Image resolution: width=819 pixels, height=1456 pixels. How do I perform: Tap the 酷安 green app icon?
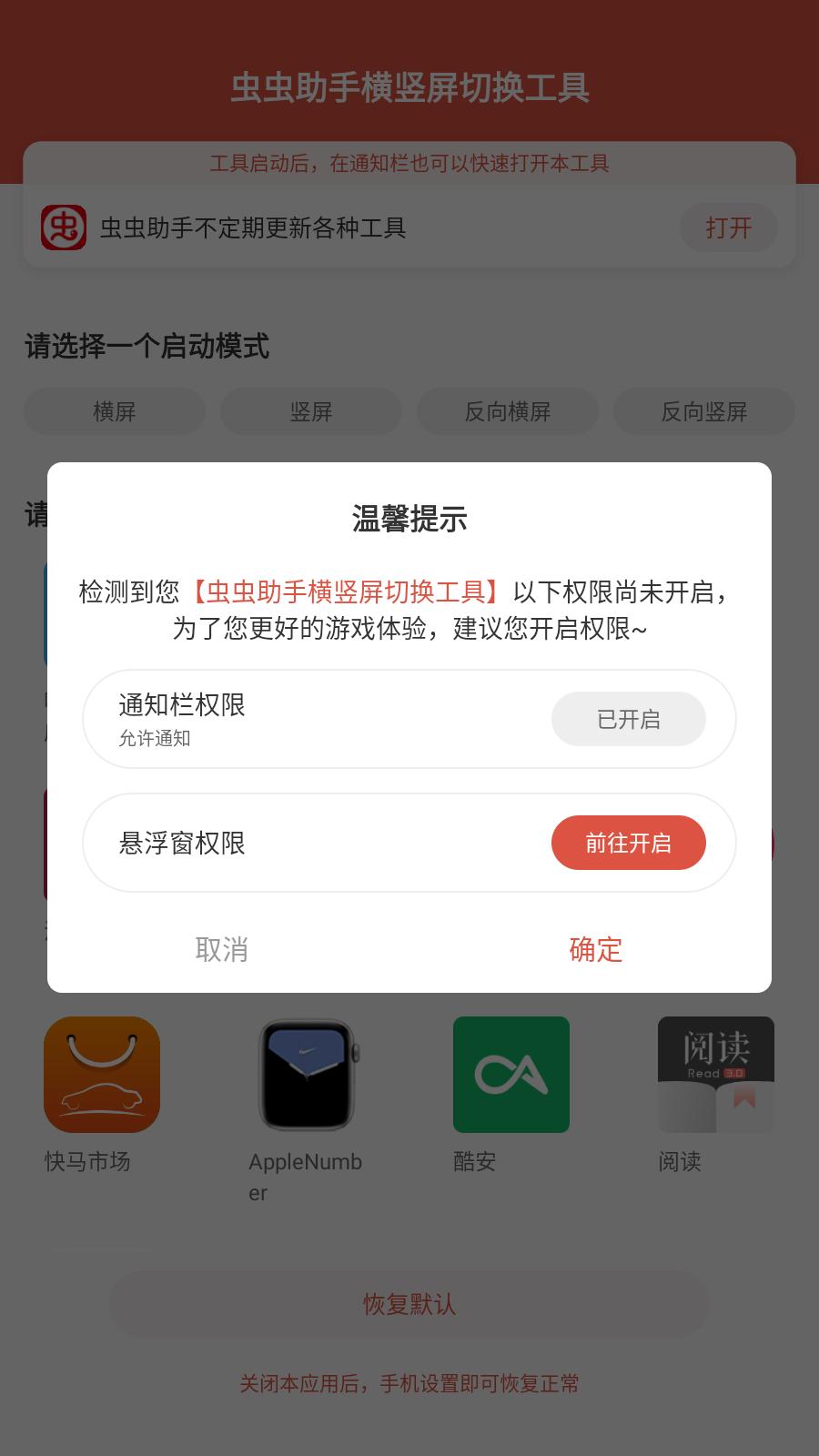point(511,1075)
